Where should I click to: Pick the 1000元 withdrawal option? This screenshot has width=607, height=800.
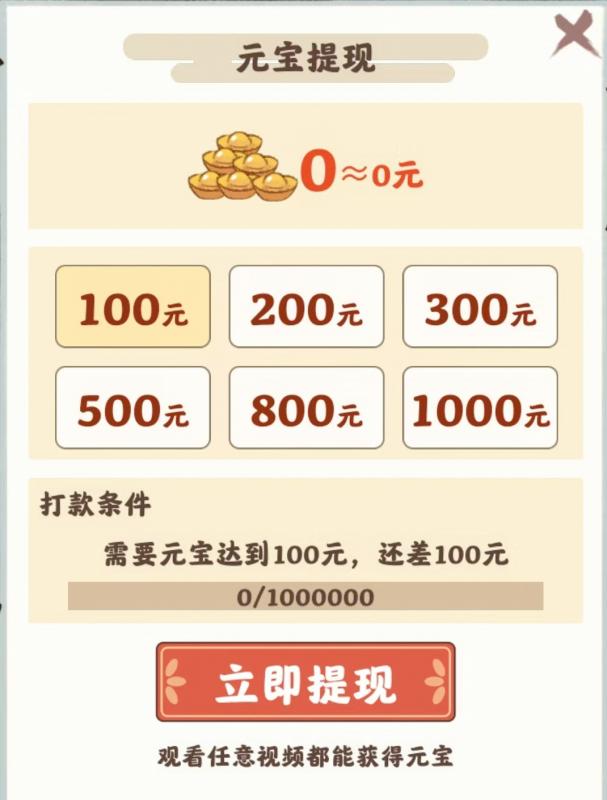coord(480,408)
